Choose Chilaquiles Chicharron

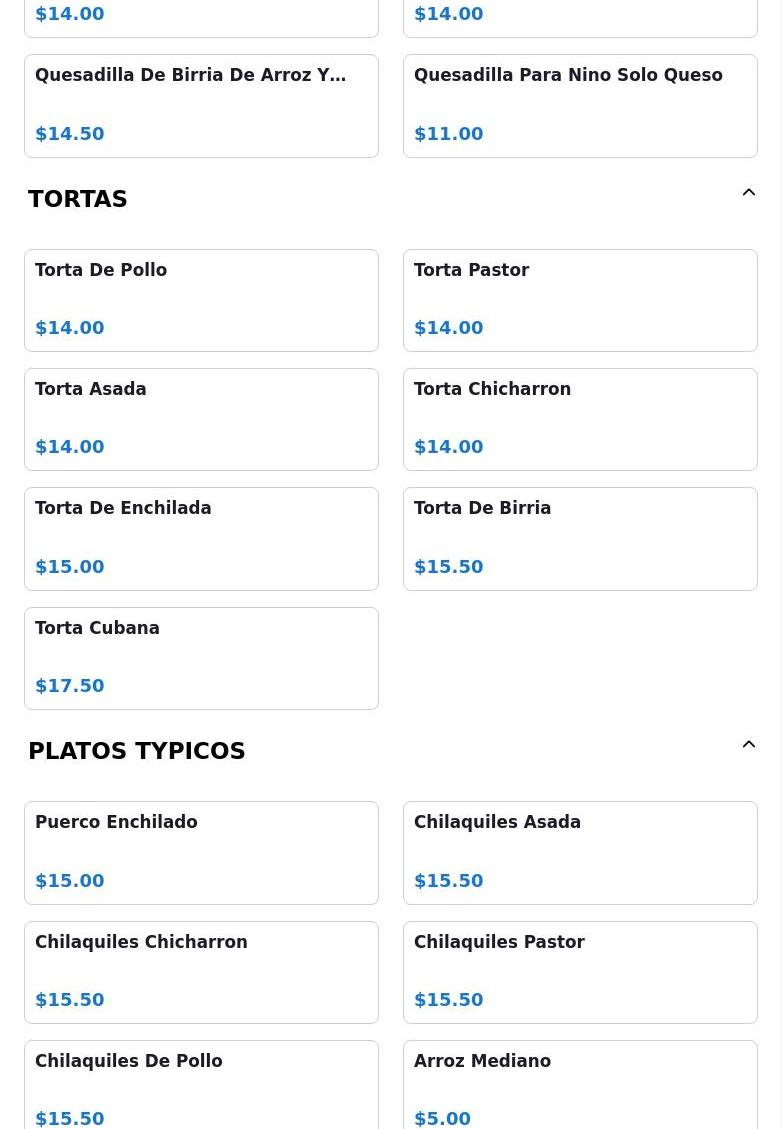click(201, 972)
